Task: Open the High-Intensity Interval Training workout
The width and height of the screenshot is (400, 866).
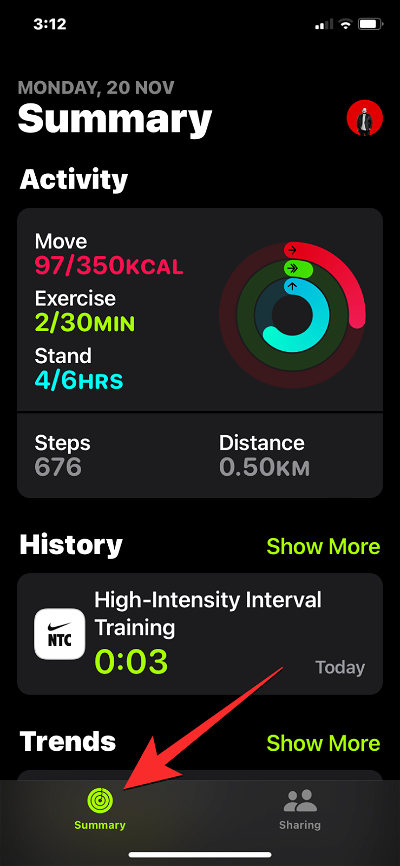Action: pos(200,633)
